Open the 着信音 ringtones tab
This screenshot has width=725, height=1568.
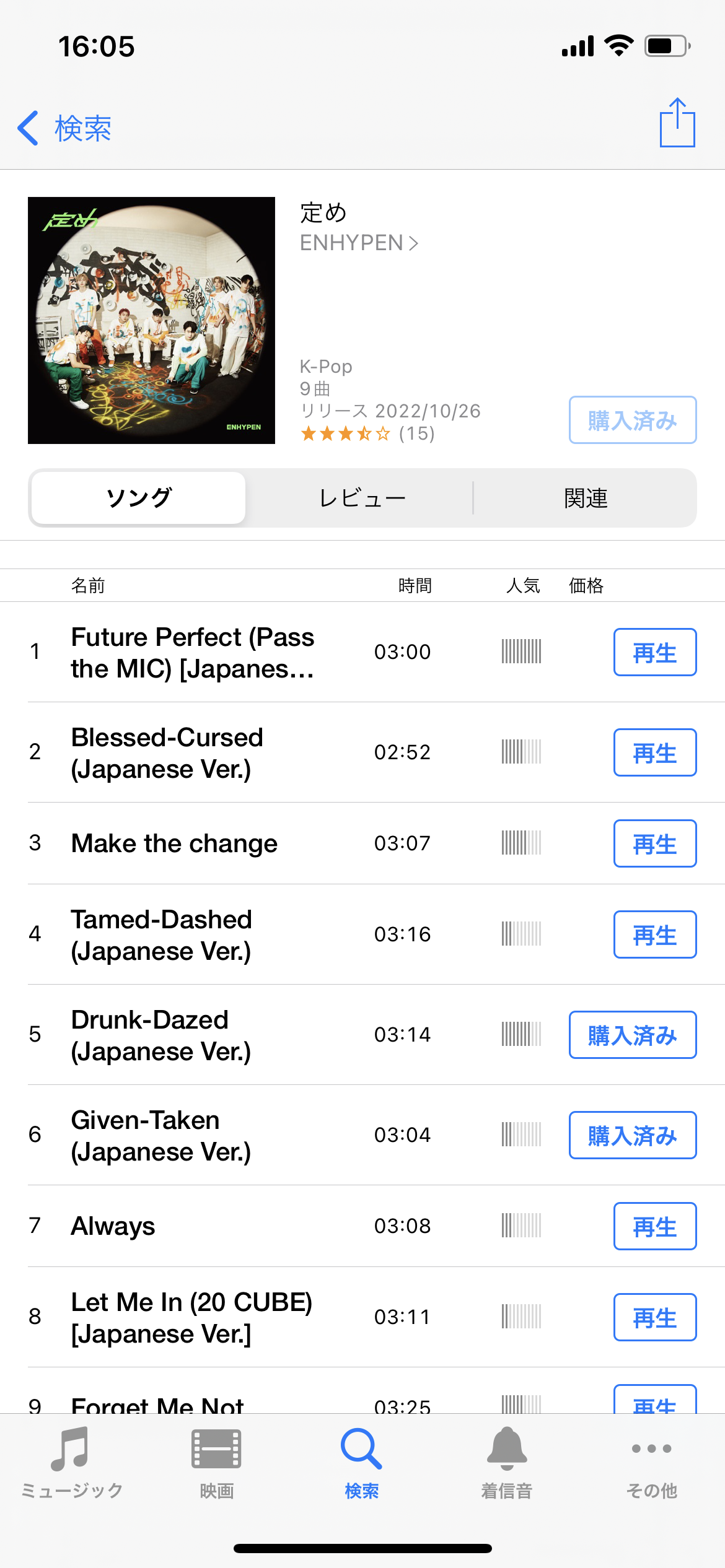pyautogui.click(x=506, y=1463)
